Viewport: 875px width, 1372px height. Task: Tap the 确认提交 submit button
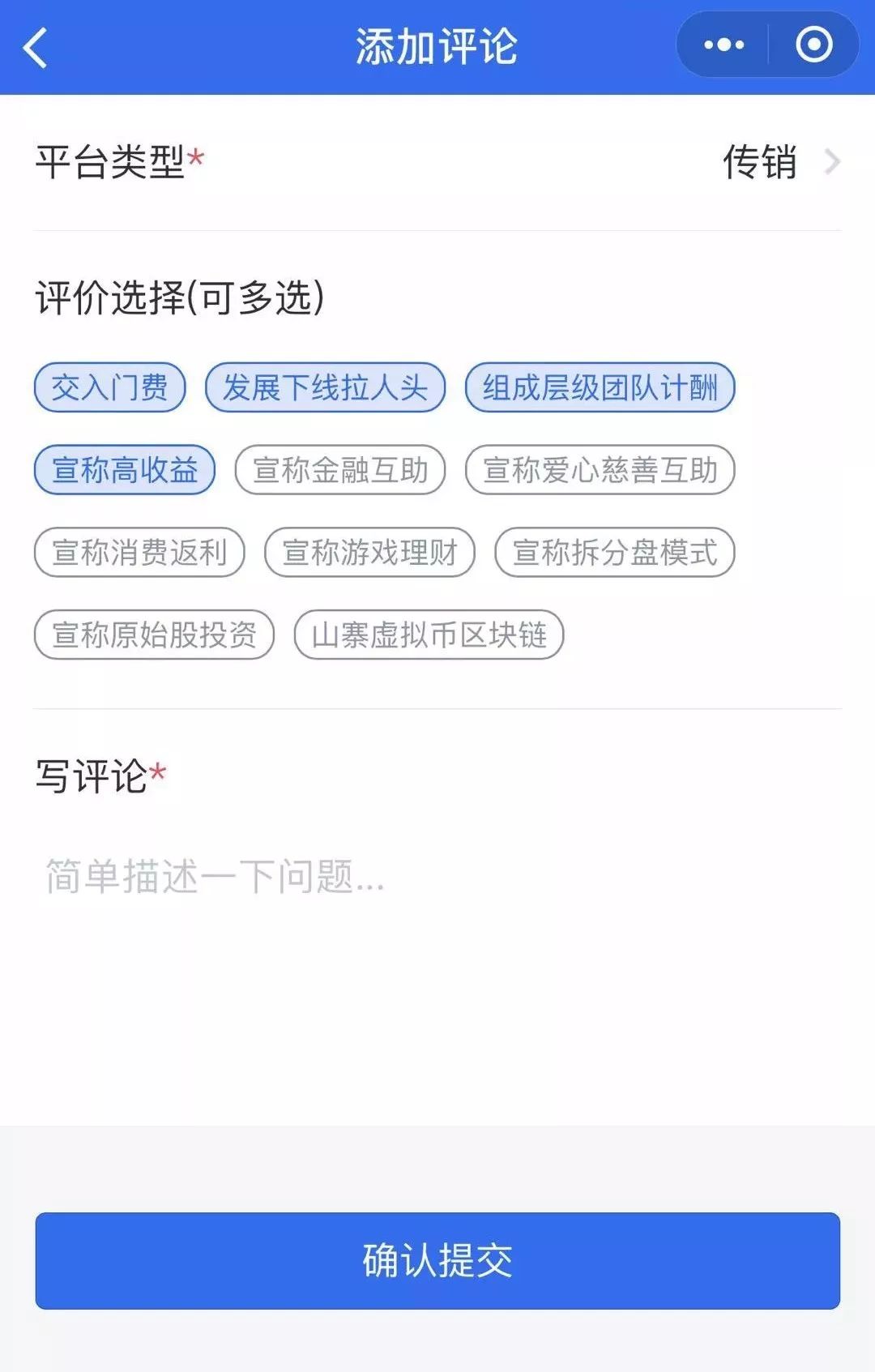[x=437, y=1261]
